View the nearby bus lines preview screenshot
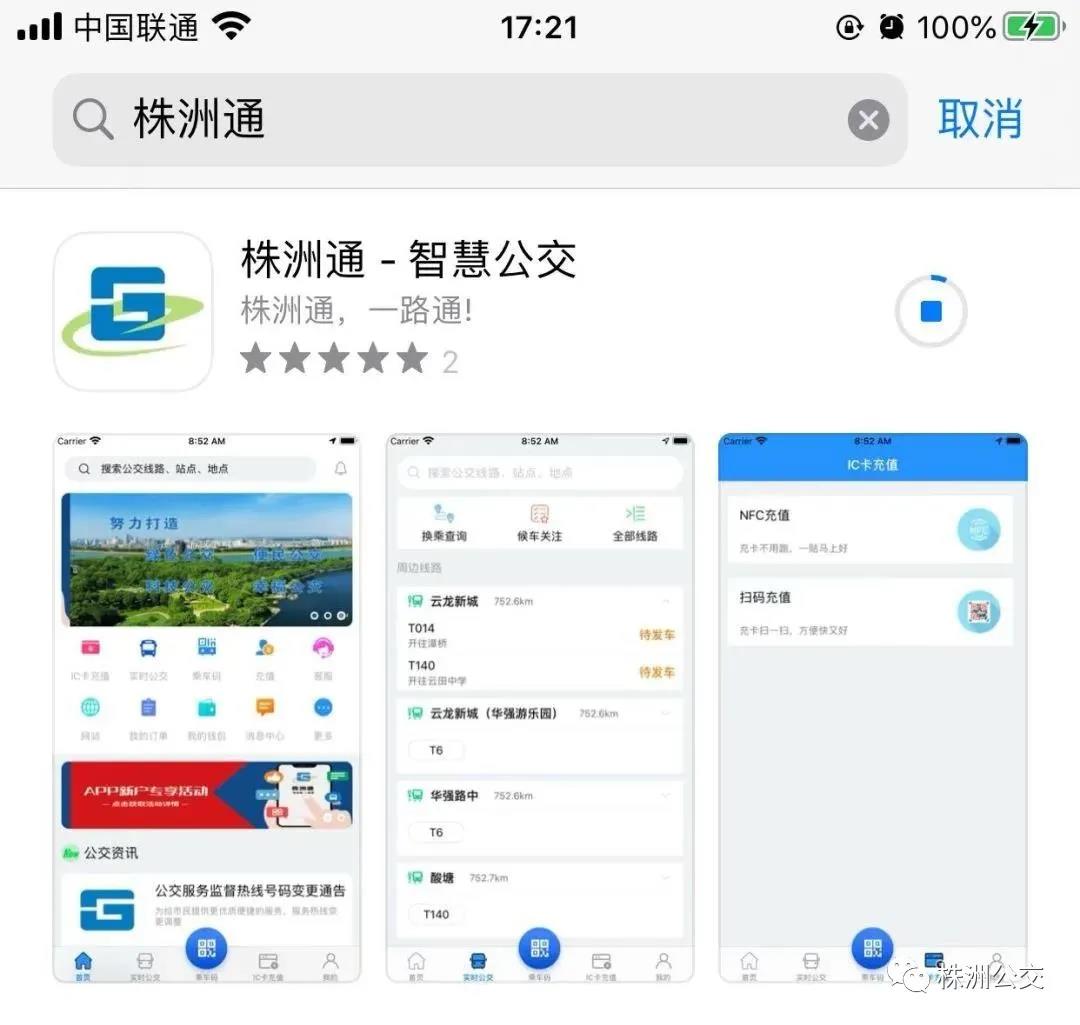This screenshot has height=1025, width=1080. click(540, 707)
